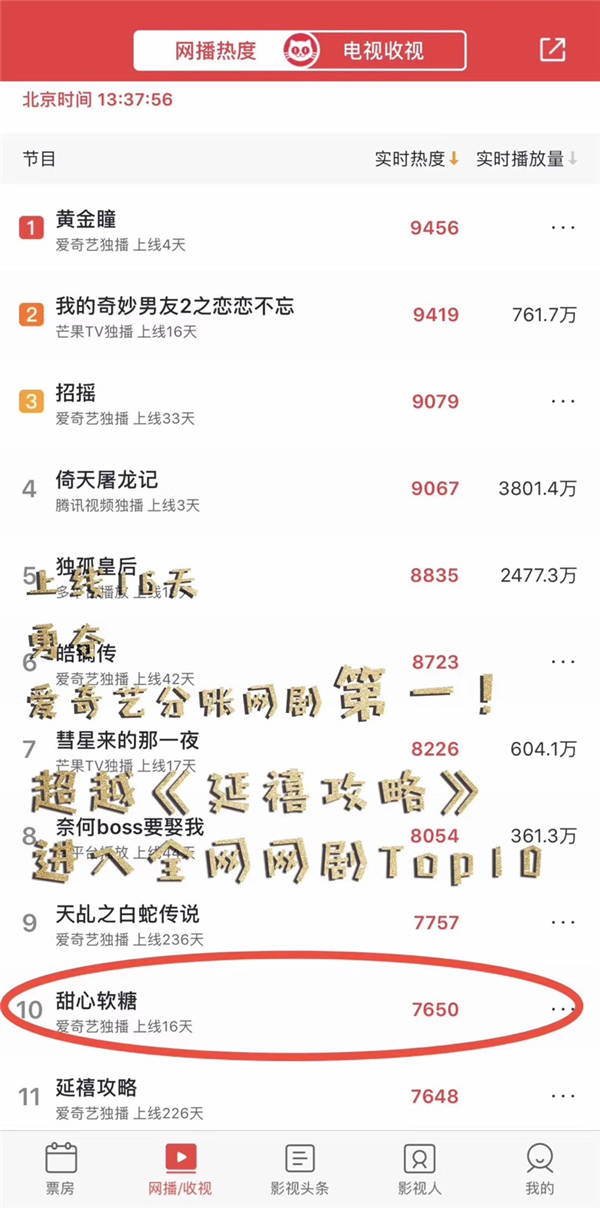This screenshot has height=1208, width=600.
Task: Select the 网播/收视 bottom tab
Action: [x=180, y=1167]
